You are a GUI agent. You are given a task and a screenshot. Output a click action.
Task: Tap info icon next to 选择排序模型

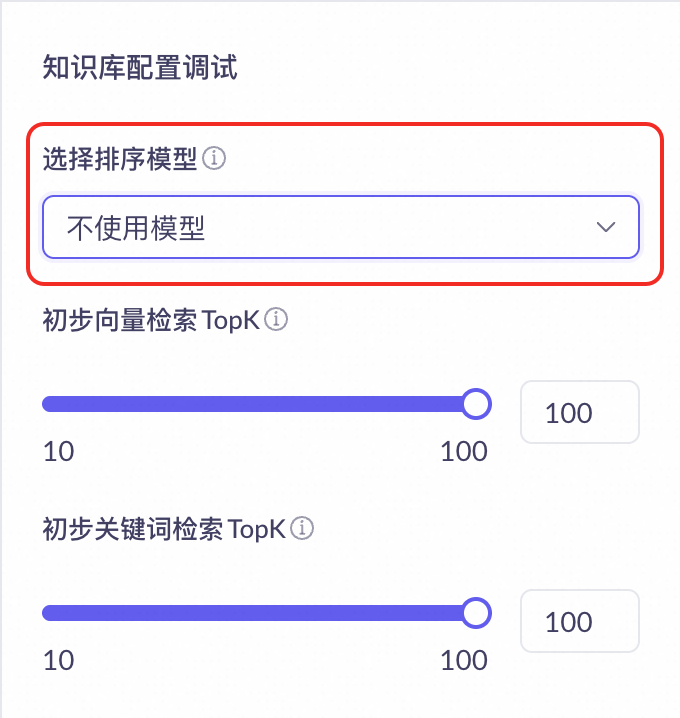point(214,158)
